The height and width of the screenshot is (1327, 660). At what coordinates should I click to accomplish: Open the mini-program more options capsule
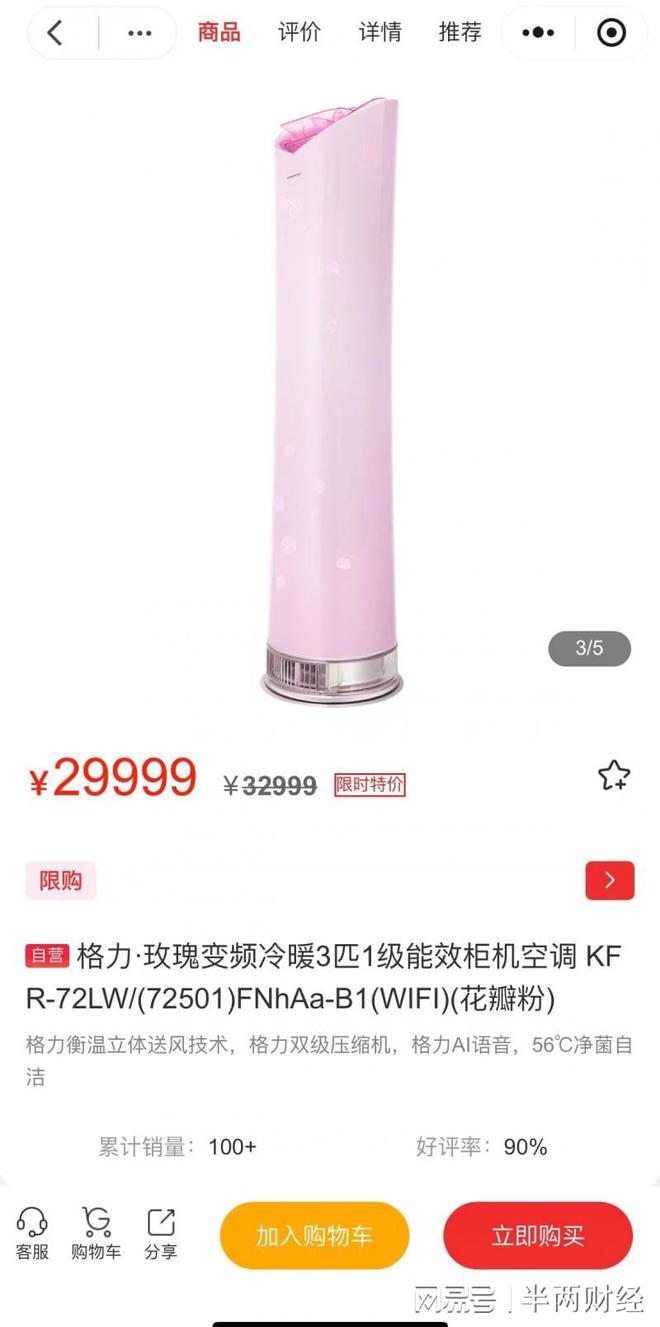coord(538,33)
